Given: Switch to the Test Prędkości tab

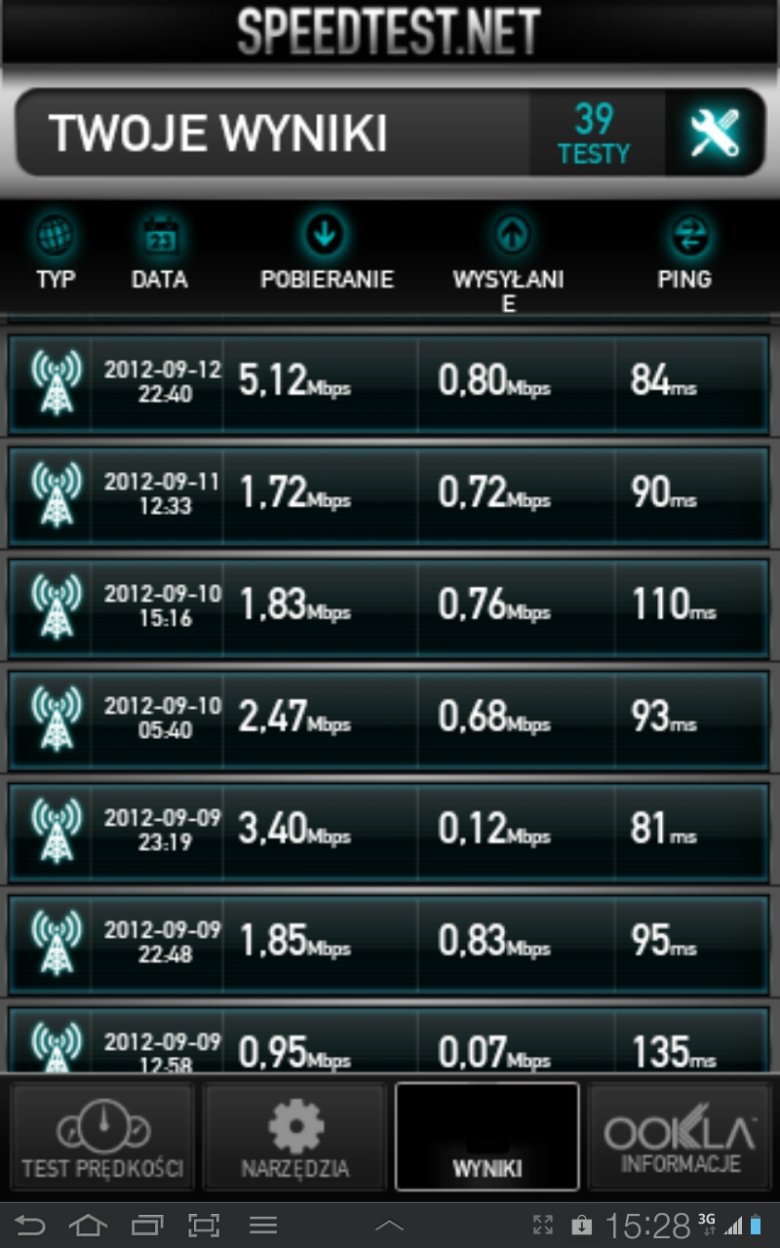Looking at the screenshot, I should pyautogui.click(x=100, y=1137).
